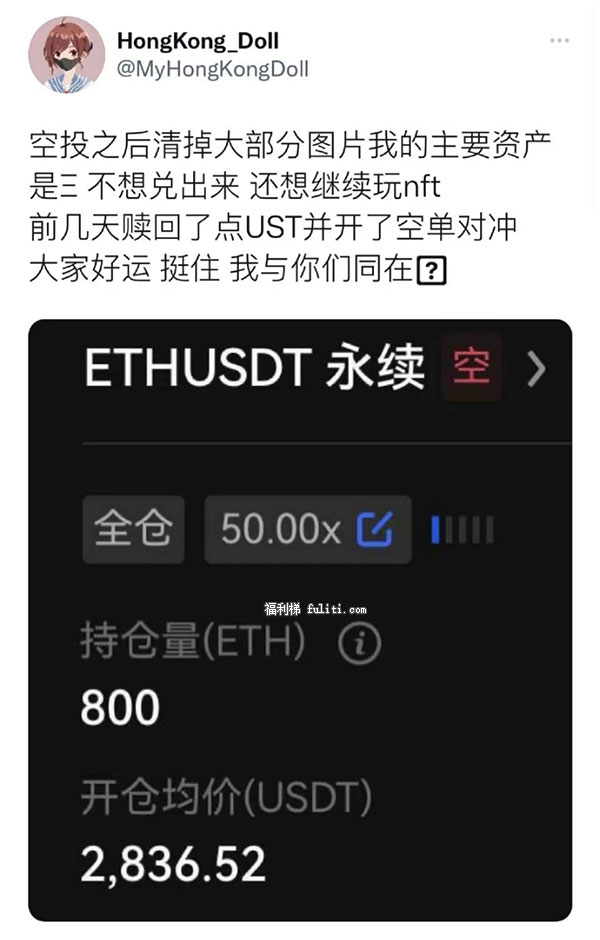Open the tweet's overflow menu
This screenshot has width=600, height=940.
(x=560, y=41)
